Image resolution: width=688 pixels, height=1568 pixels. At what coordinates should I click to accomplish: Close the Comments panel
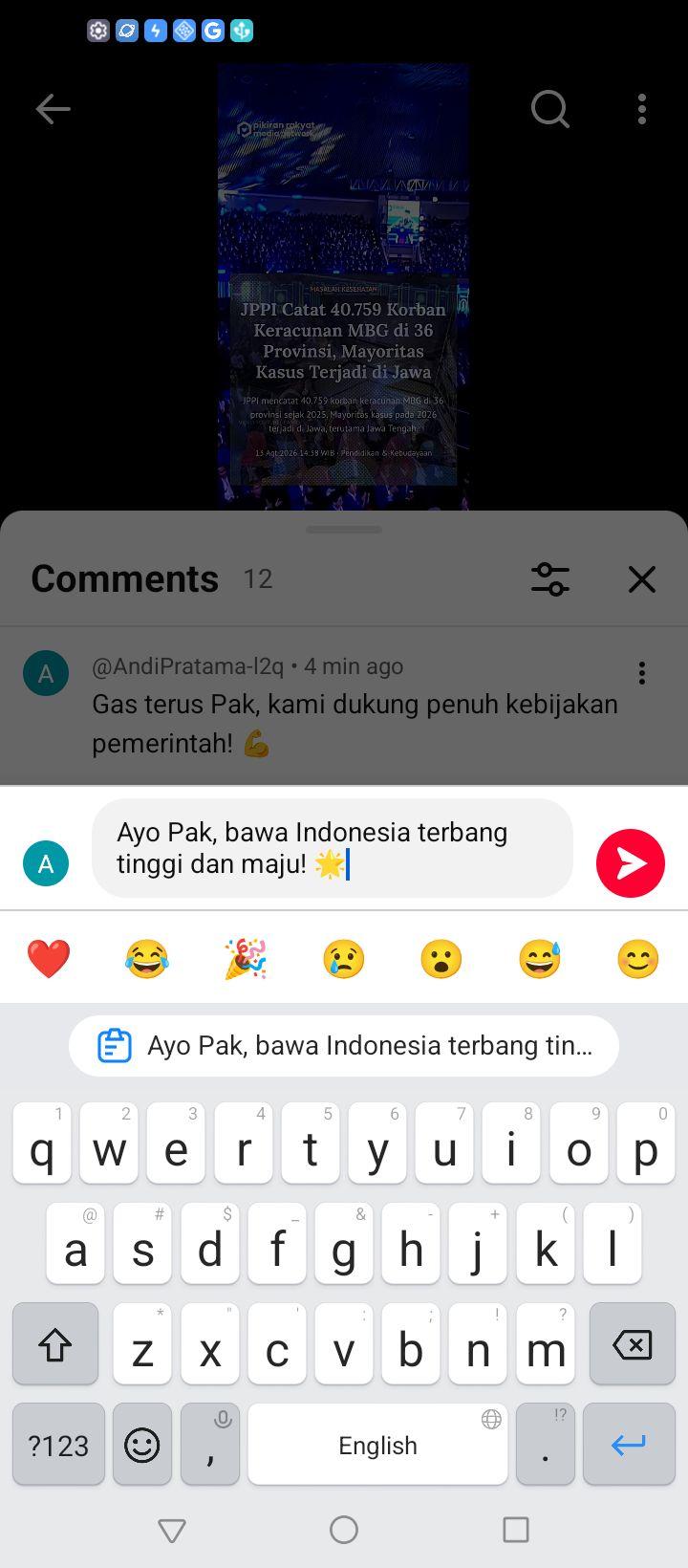[642, 579]
